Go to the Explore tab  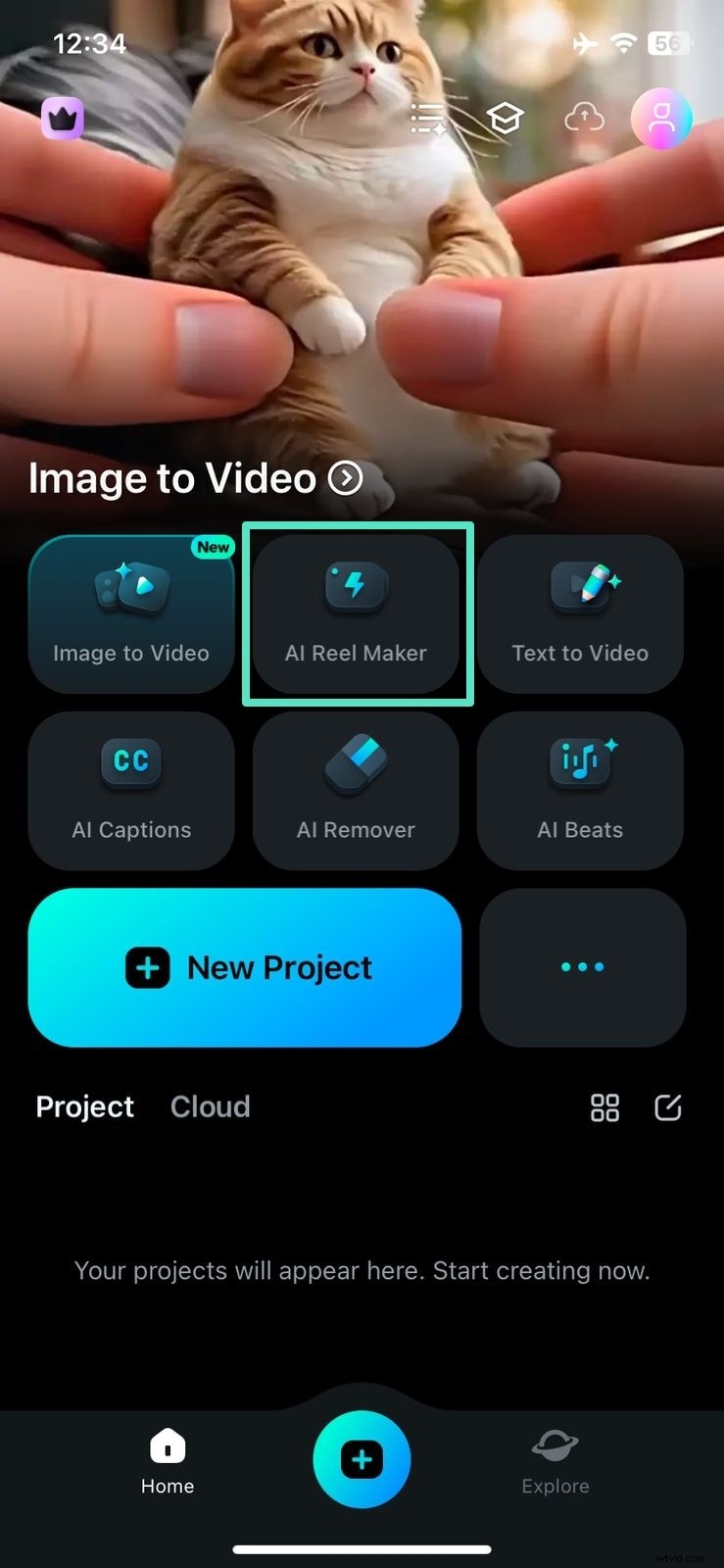click(555, 1462)
